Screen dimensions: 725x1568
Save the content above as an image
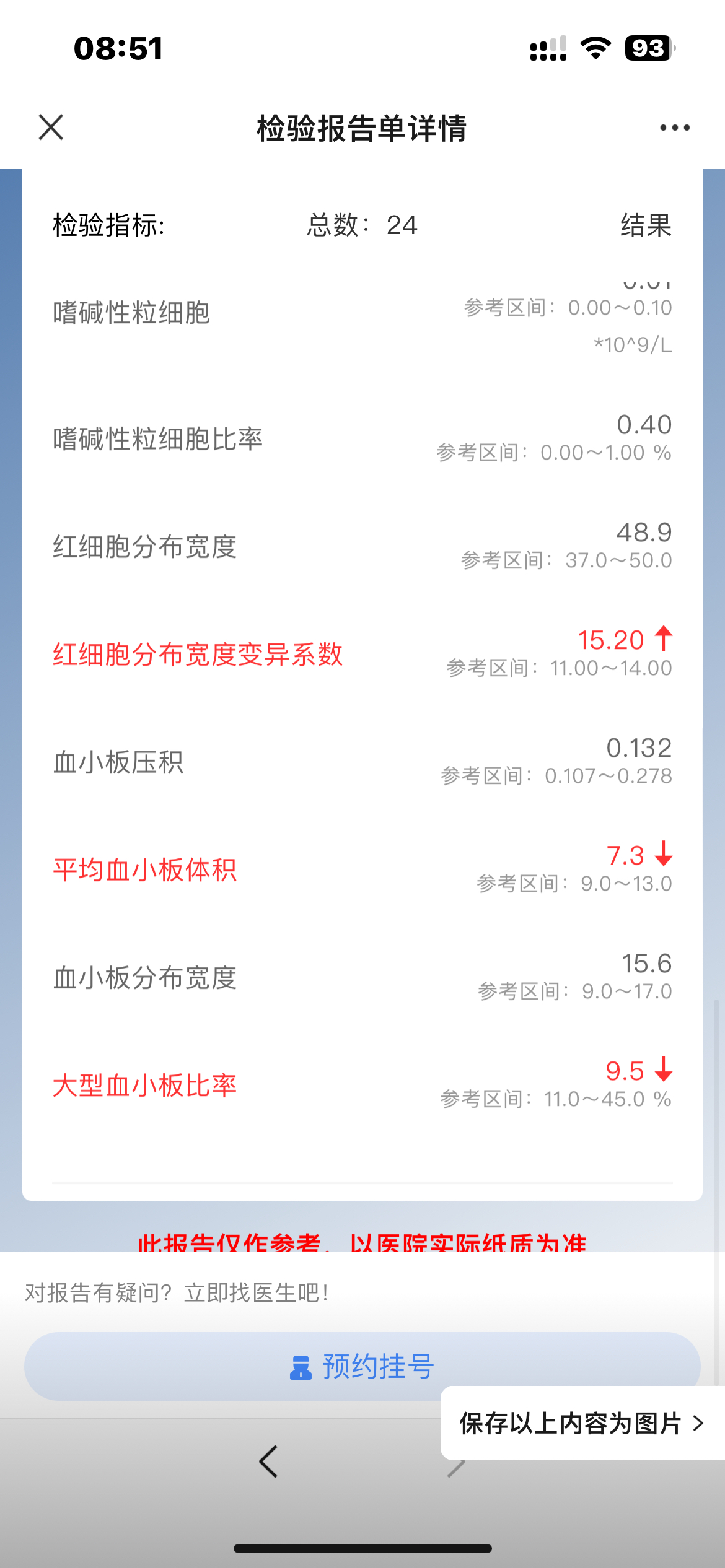coord(582,1423)
